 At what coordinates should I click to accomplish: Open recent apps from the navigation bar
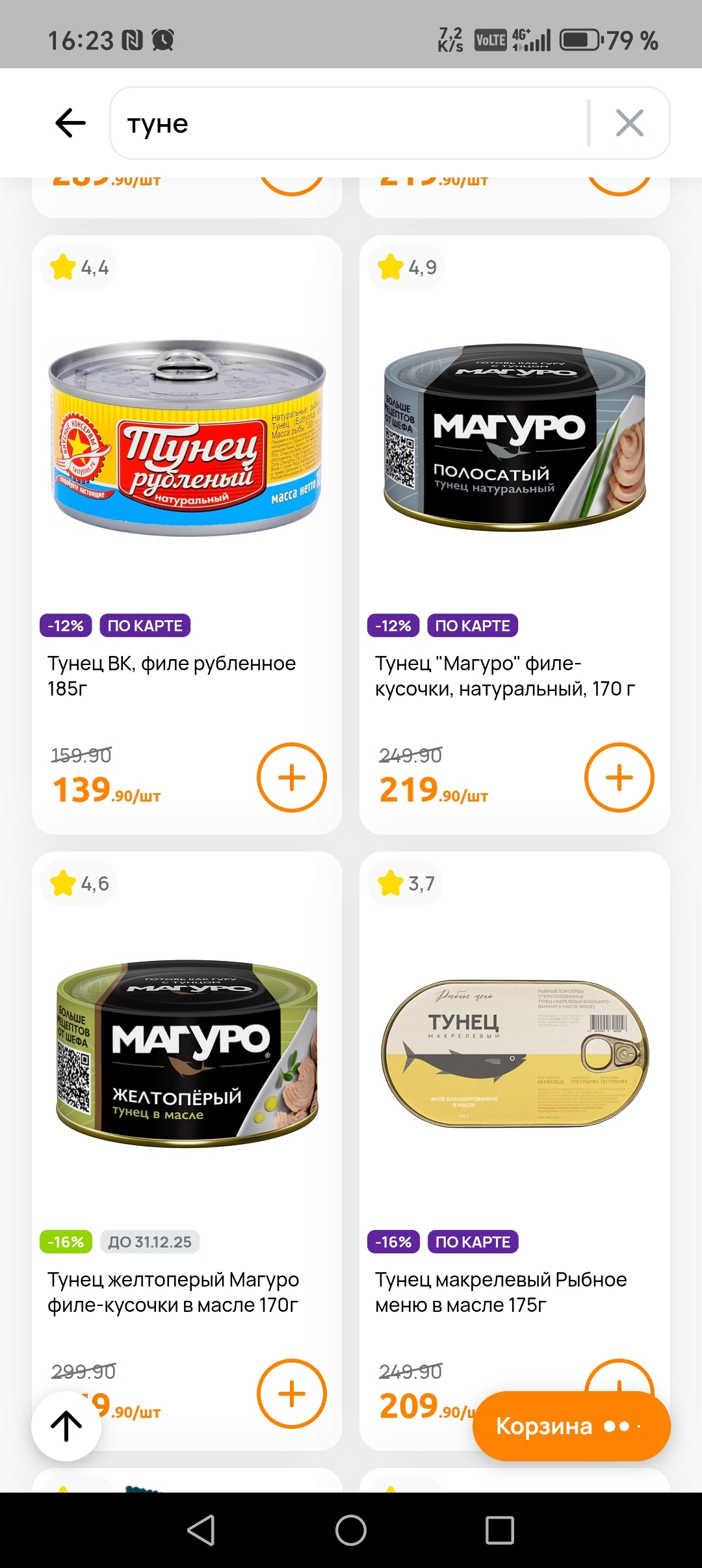tap(500, 1530)
